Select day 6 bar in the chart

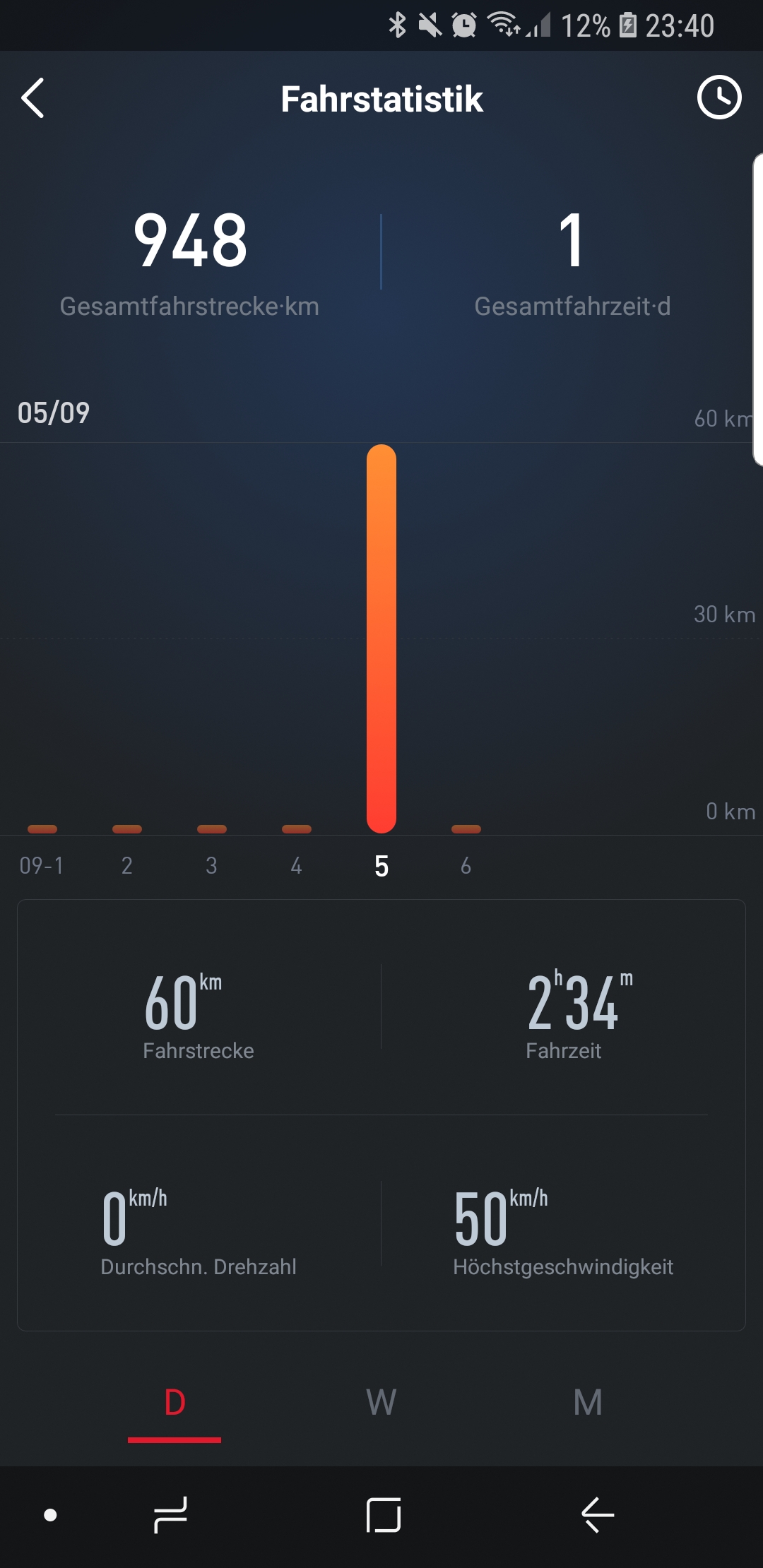tap(466, 829)
